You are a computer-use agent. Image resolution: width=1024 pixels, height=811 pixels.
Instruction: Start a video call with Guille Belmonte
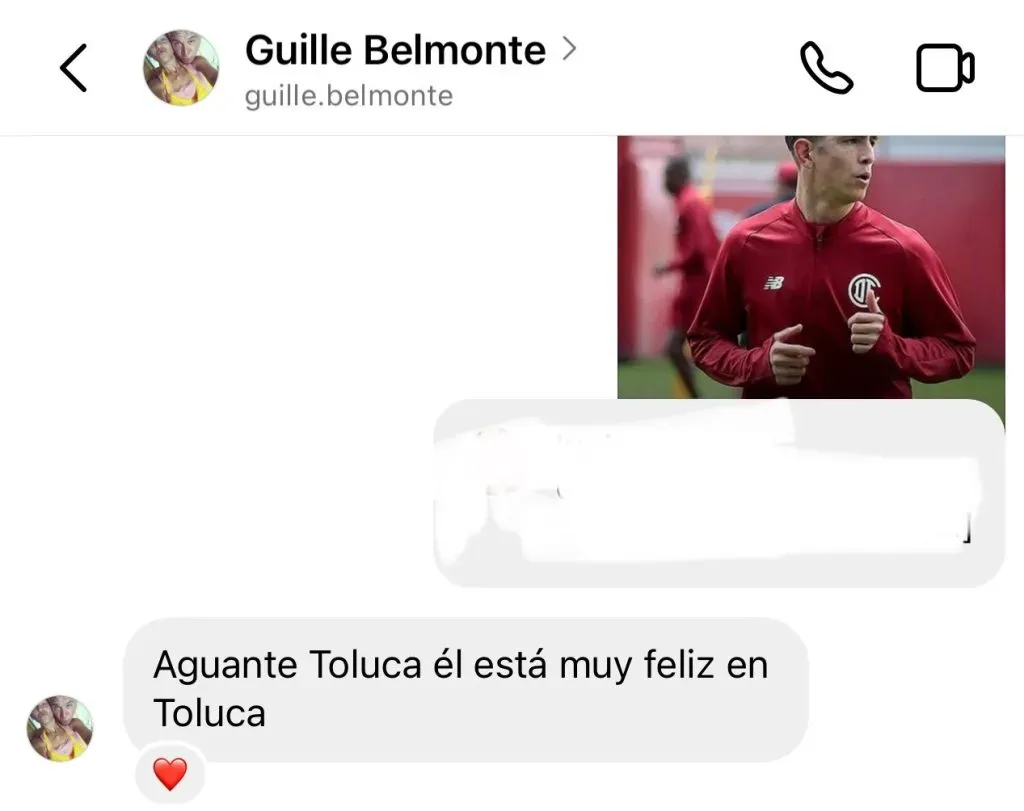click(945, 69)
